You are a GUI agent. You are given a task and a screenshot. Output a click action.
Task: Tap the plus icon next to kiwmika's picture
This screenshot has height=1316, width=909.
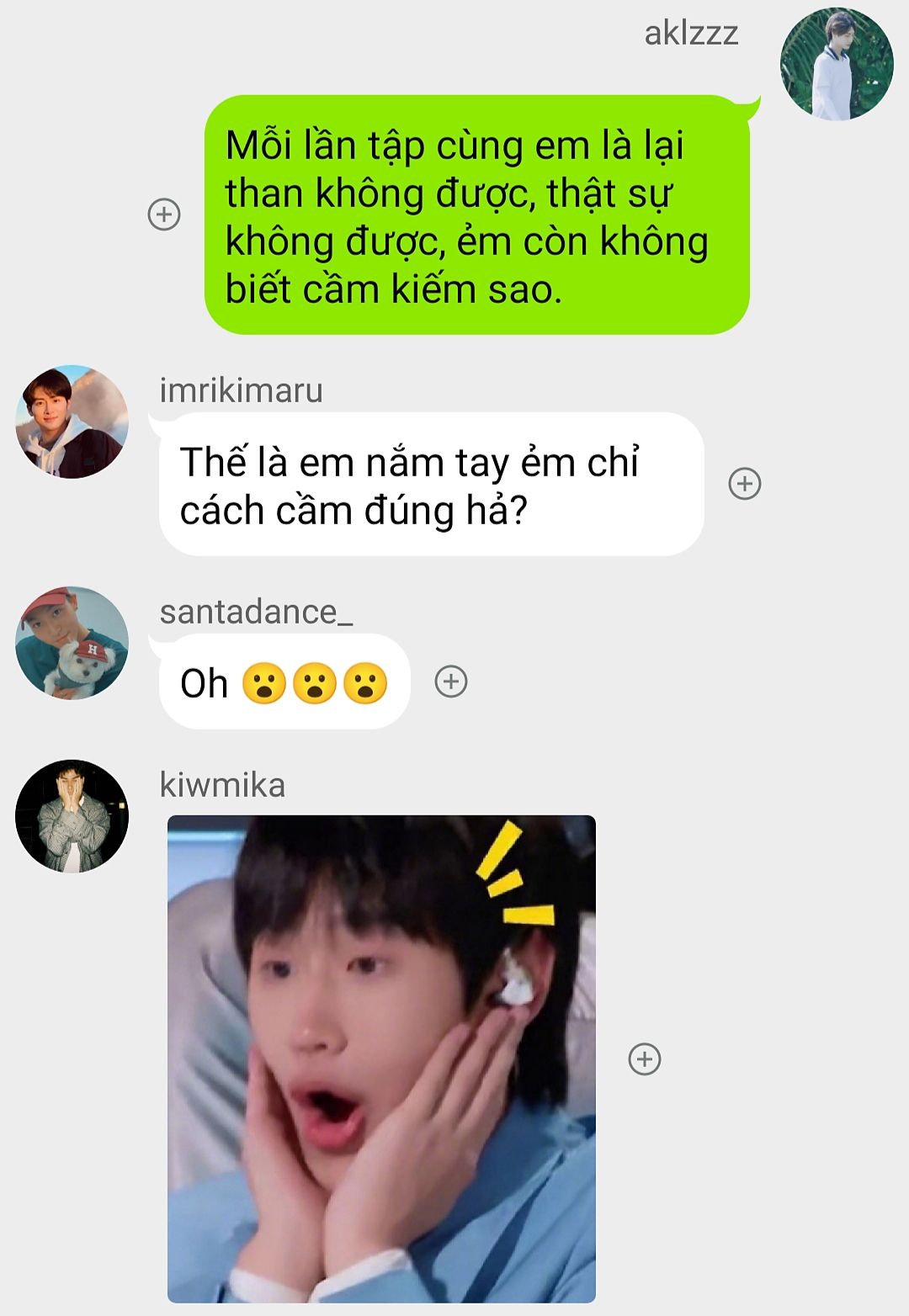click(x=645, y=1059)
